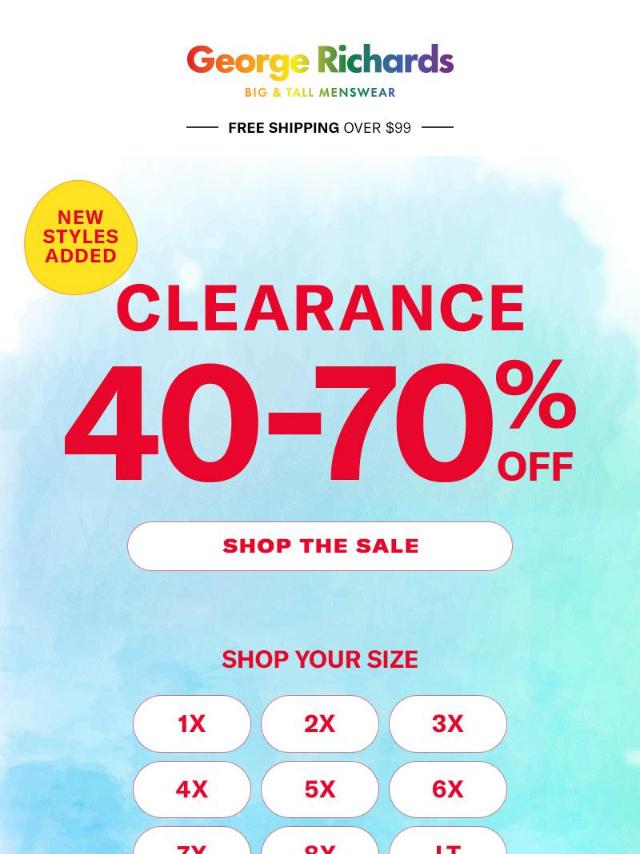Choose the 2X size option
640x854 pixels.
(x=320, y=724)
